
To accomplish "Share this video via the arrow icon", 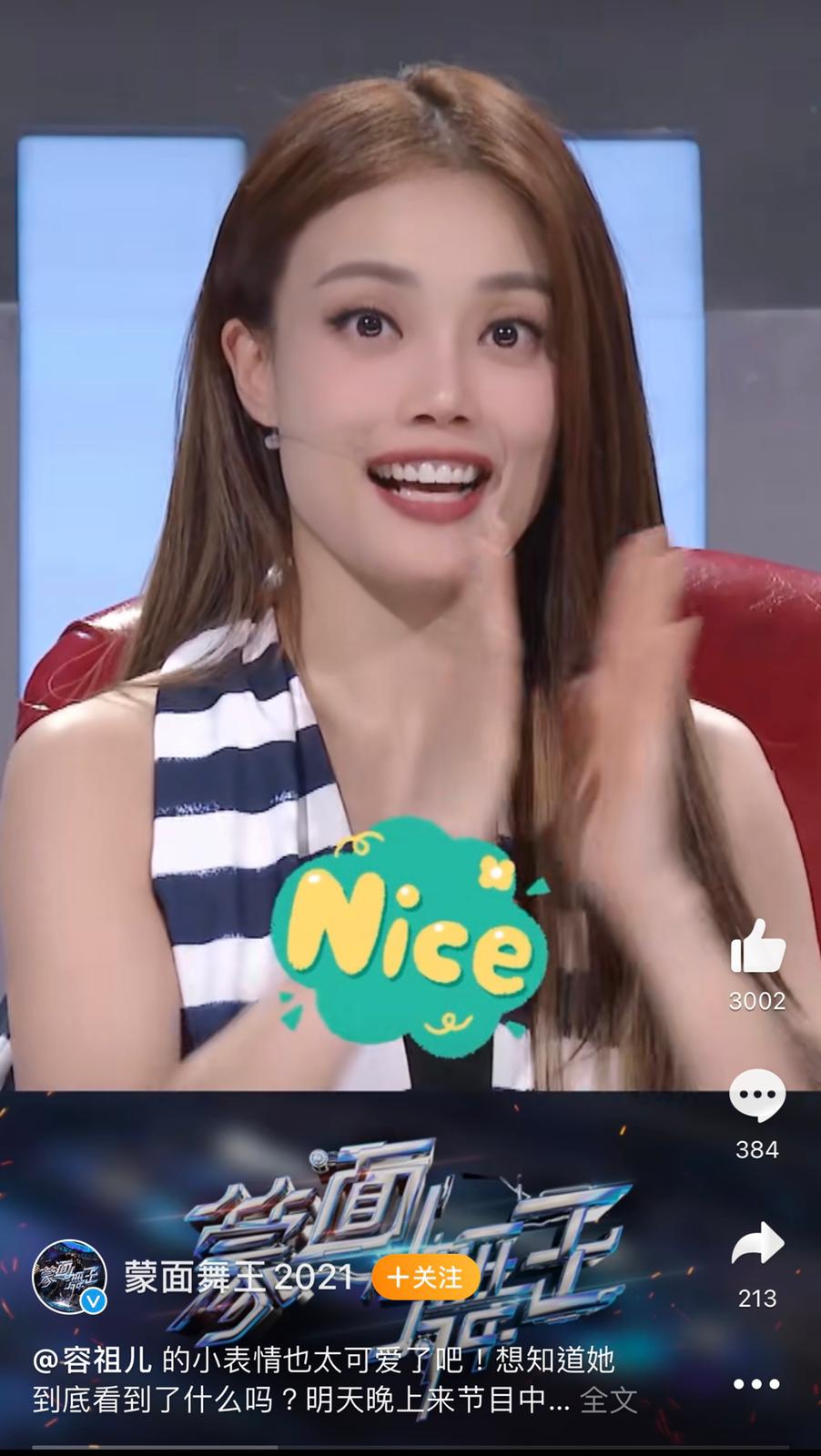I will 757,1245.
